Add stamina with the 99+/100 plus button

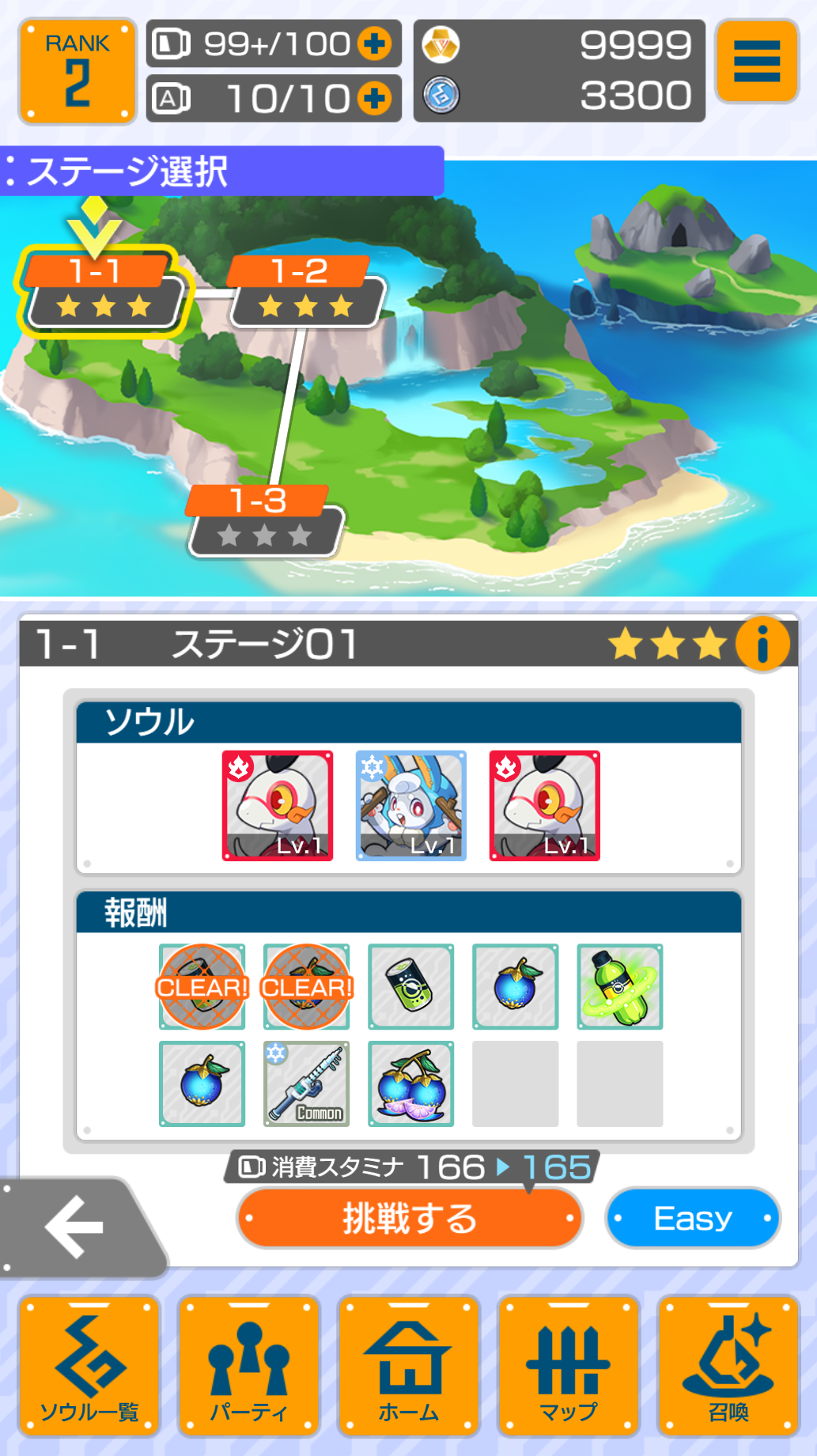coord(374,43)
